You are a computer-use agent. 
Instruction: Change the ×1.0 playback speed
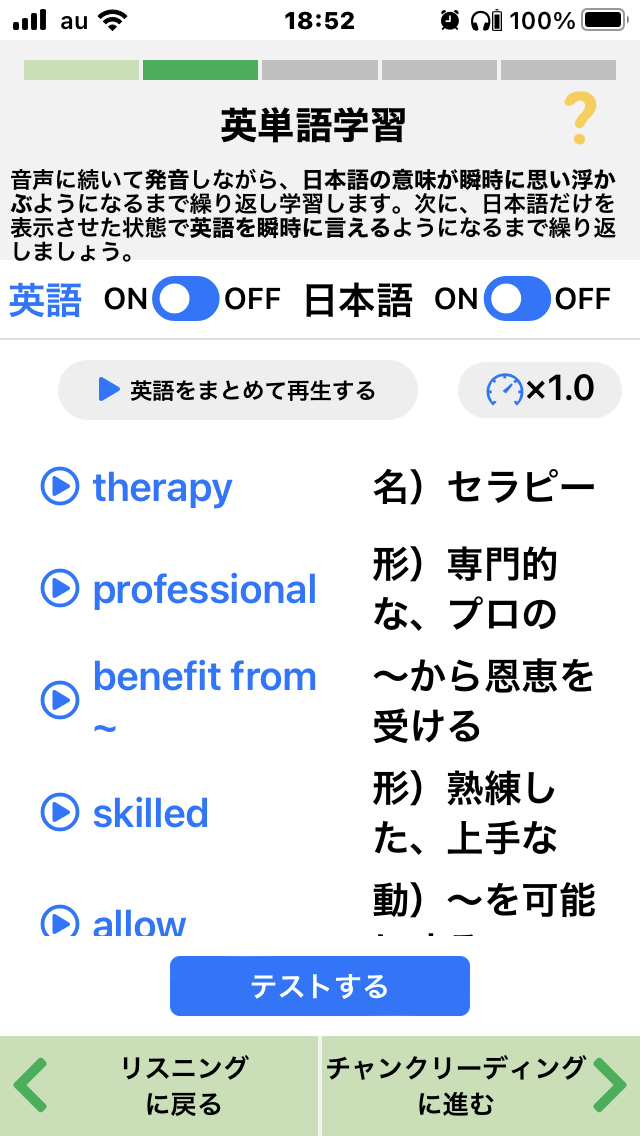(540, 390)
